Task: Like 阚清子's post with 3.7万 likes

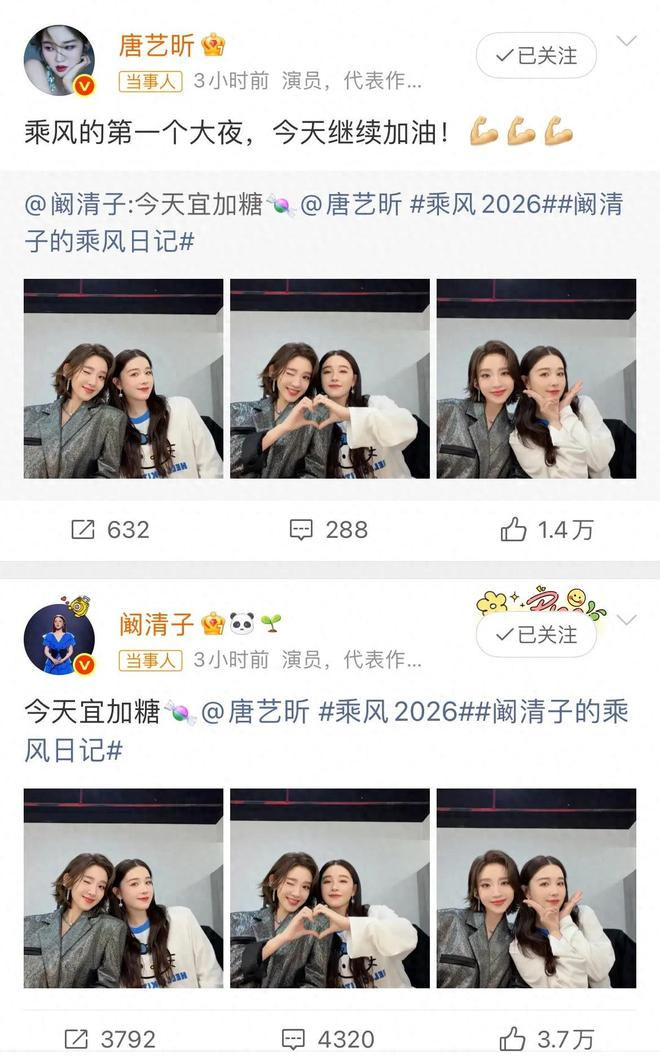Action: click(x=547, y=1039)
